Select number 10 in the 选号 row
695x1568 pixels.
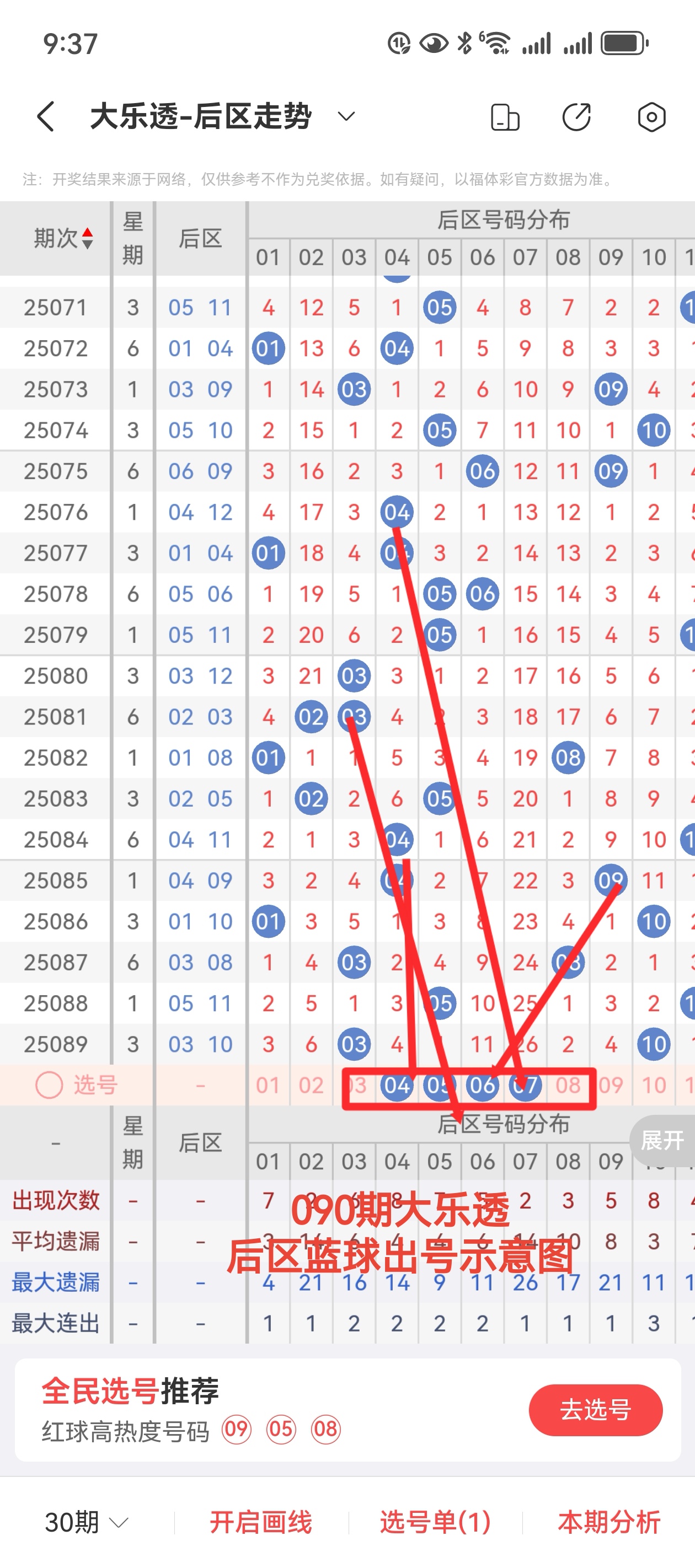[x=654, y=1084]
